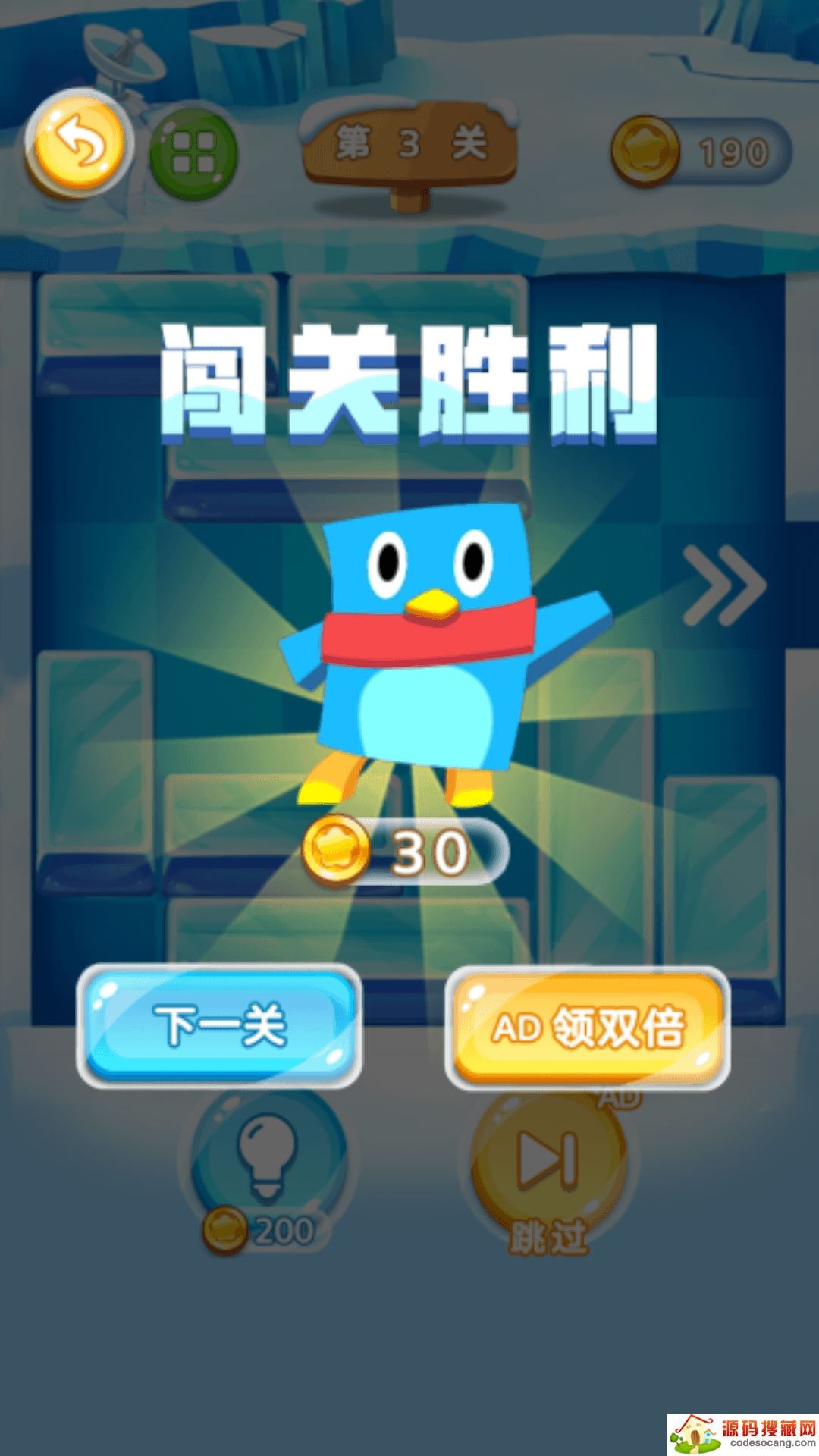Tap 下一关 to start next level
This screenshot has width=819, height=1456.
pyautogui.click(x=219, y=1027)
